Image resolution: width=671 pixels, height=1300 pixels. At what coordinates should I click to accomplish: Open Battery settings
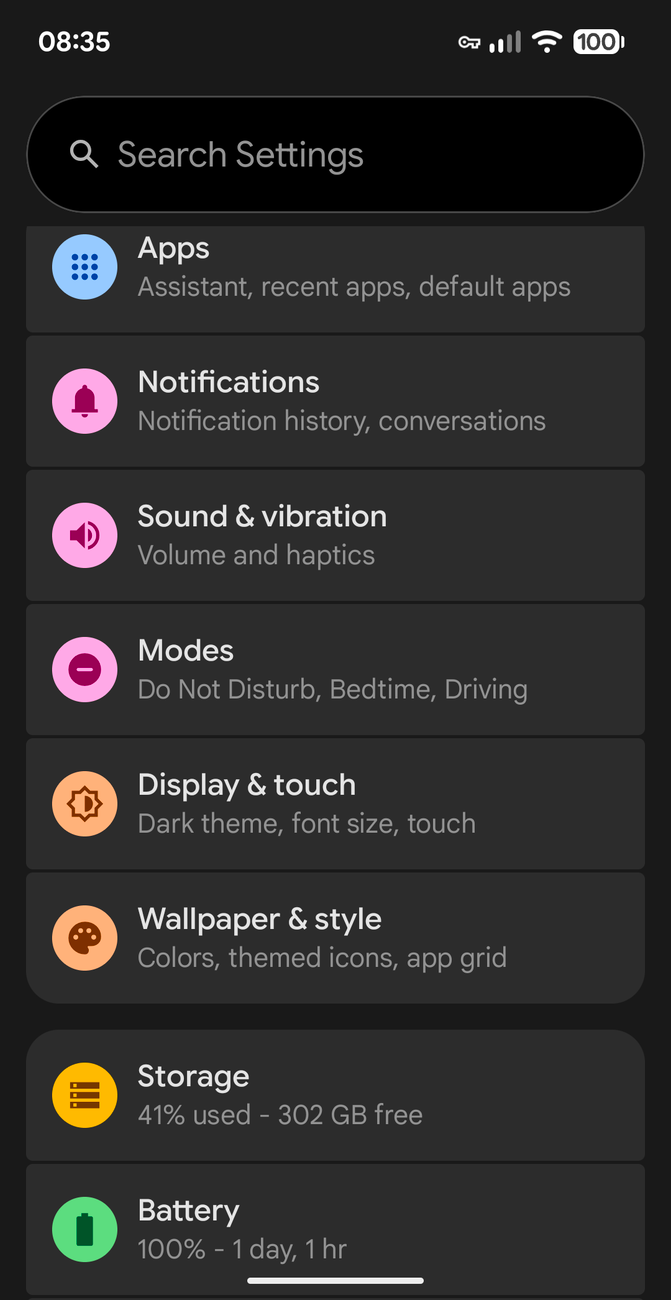pos(335,1228)
